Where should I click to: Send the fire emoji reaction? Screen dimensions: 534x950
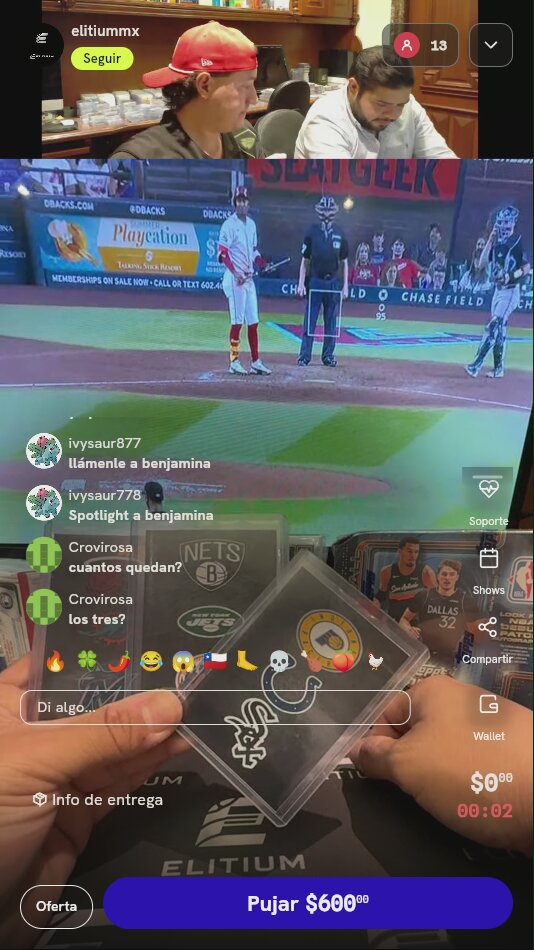55,661
